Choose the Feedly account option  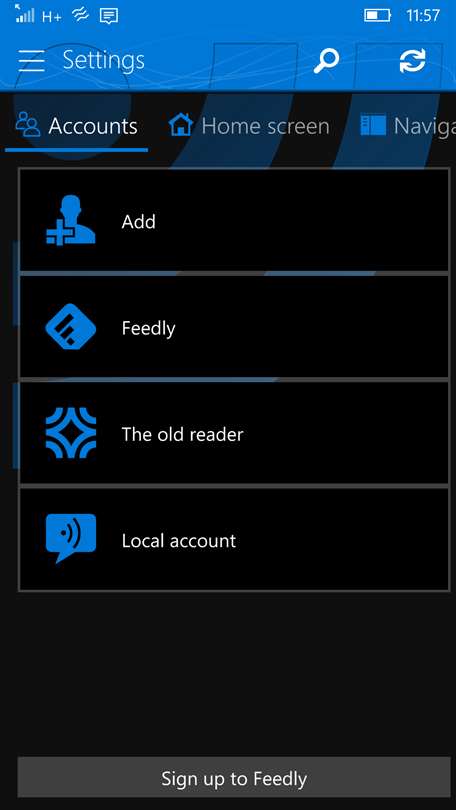tap(234, 328)
